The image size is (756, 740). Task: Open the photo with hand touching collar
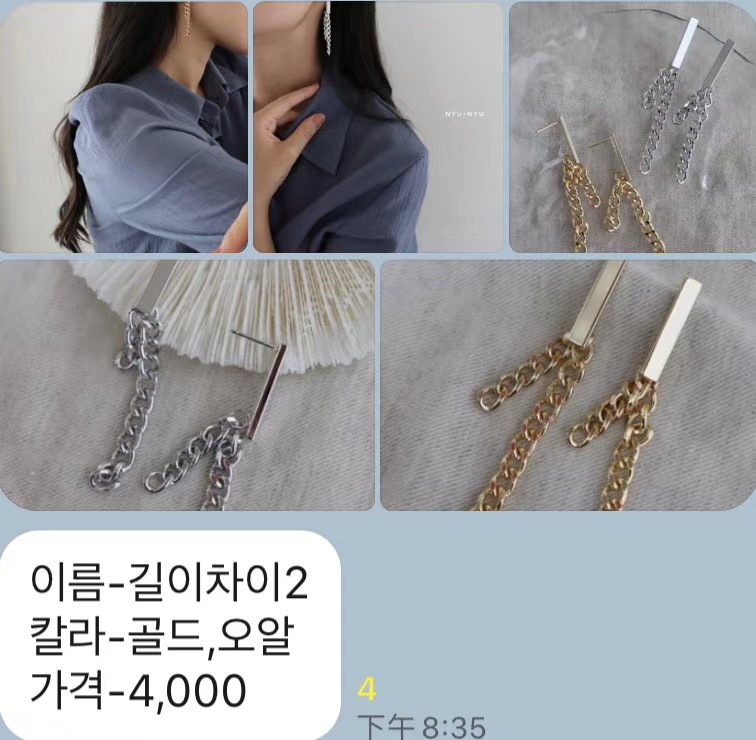[x=377, y=127]
